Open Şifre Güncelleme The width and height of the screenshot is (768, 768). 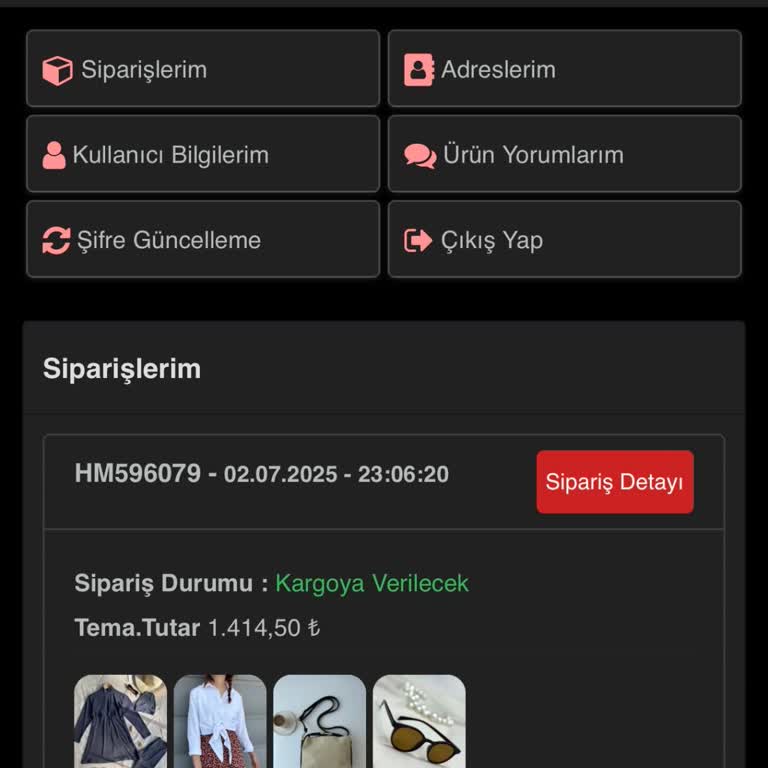coord(203,240)
